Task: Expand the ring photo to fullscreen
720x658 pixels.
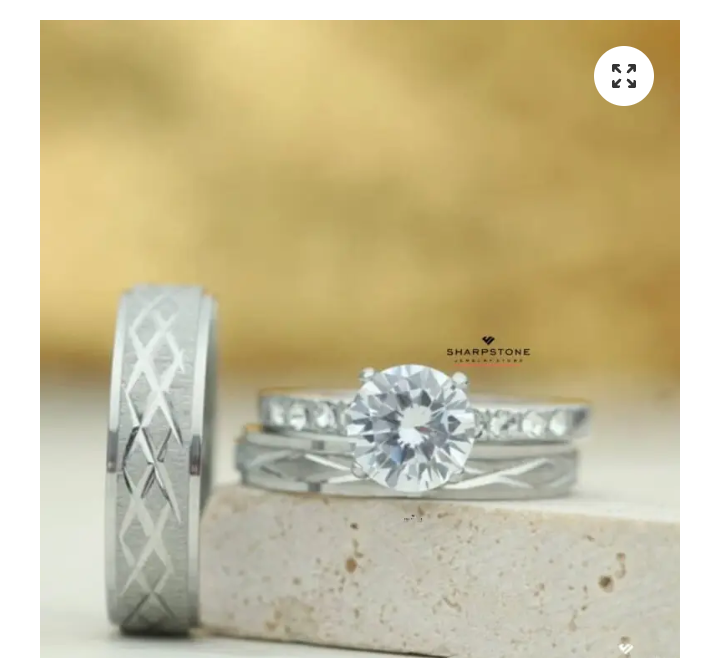Action: 623,76
